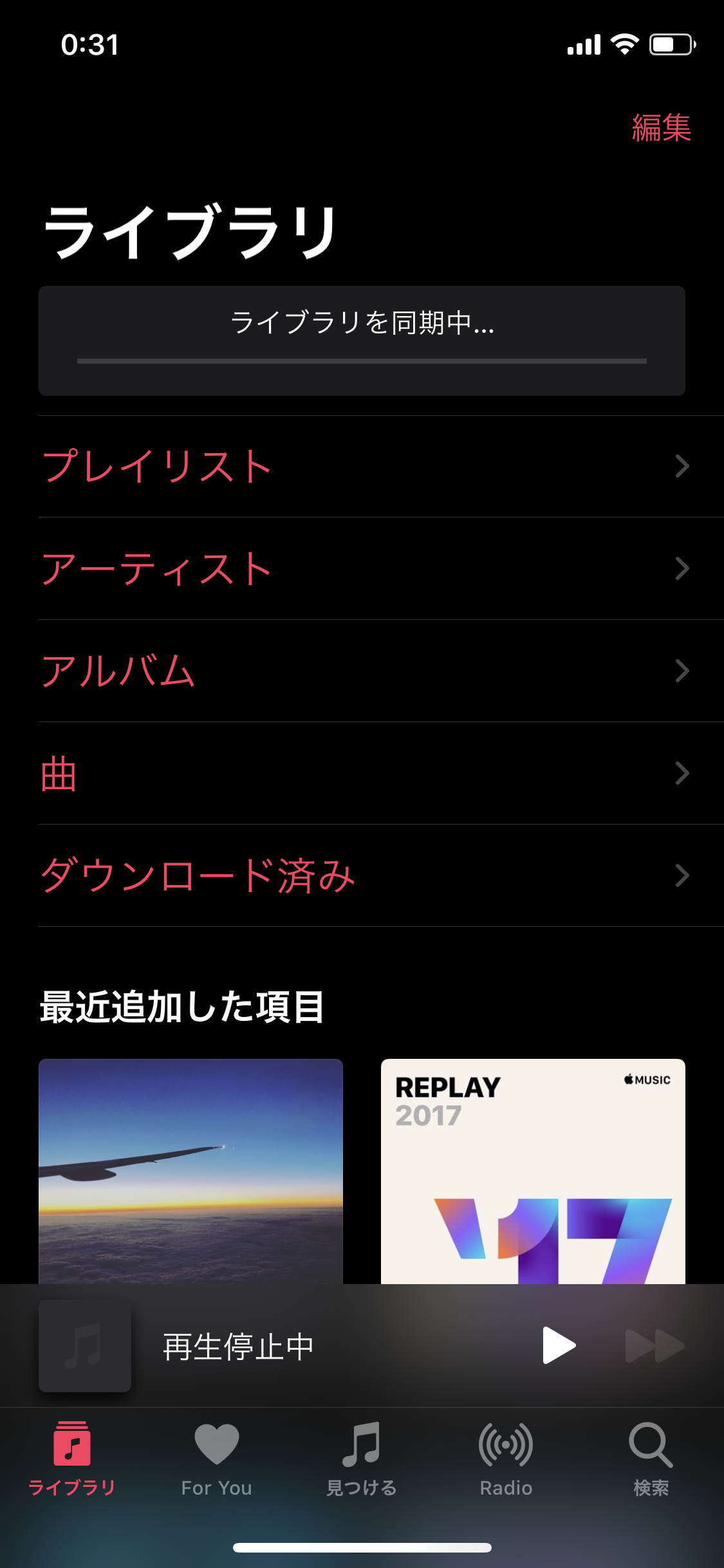This screenshot has width=724, height=1568.
Task: Open the プレイリスト playlists row
Action: tap(362, 467)
